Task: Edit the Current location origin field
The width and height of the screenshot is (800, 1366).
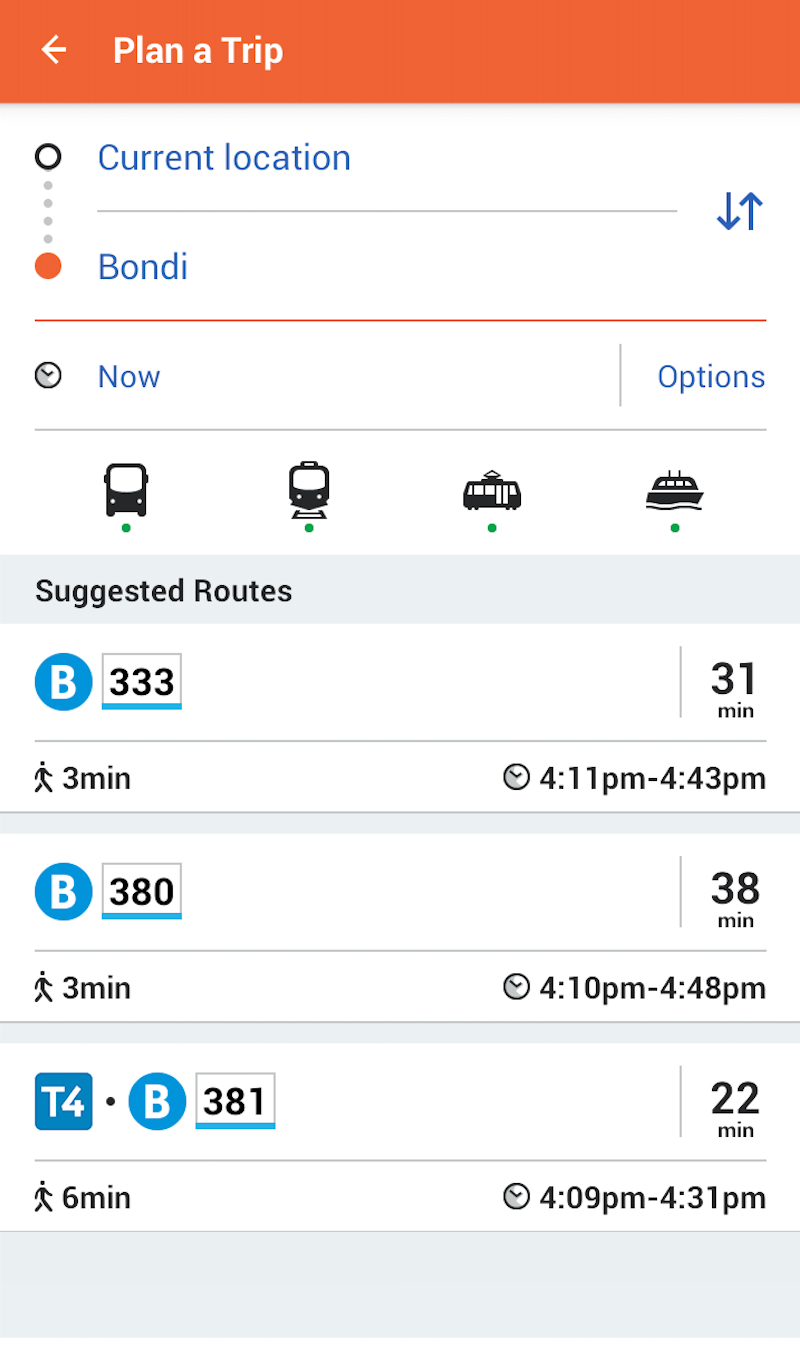Action: click(386, 159)
